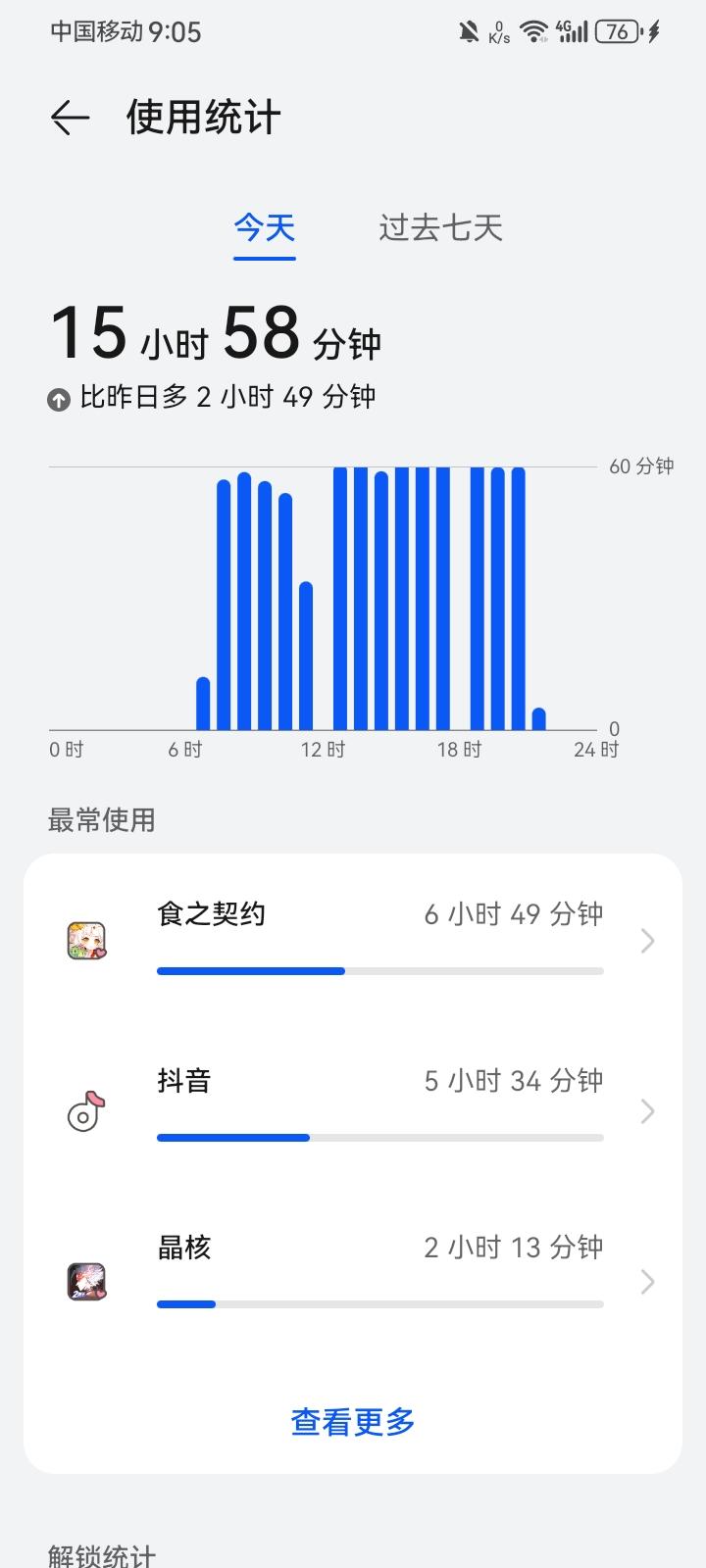Viewport: 706px width, 1568px height.
Task: Tap 查看更多 to see more apps
Action: coord(353,1422)
